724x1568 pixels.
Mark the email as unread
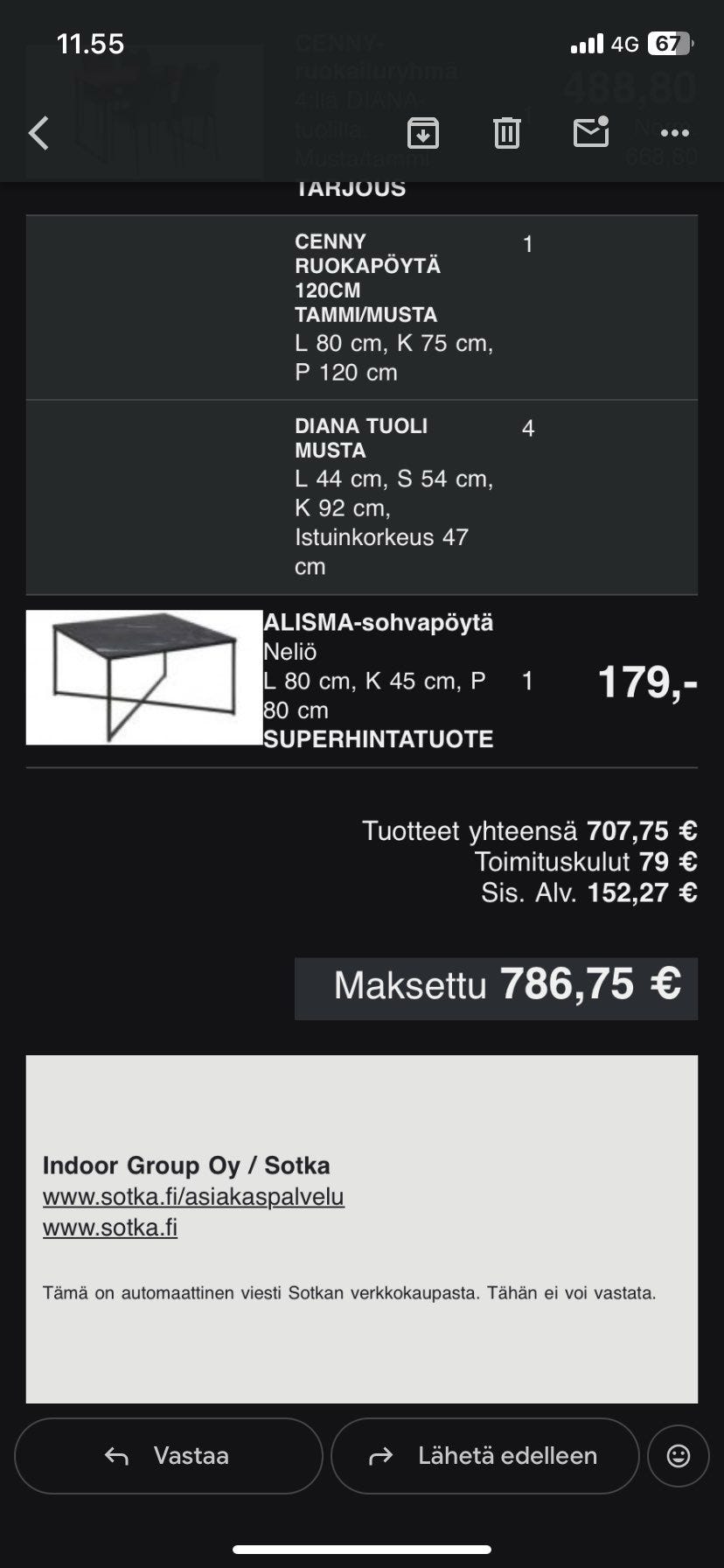tap(591, 132)
